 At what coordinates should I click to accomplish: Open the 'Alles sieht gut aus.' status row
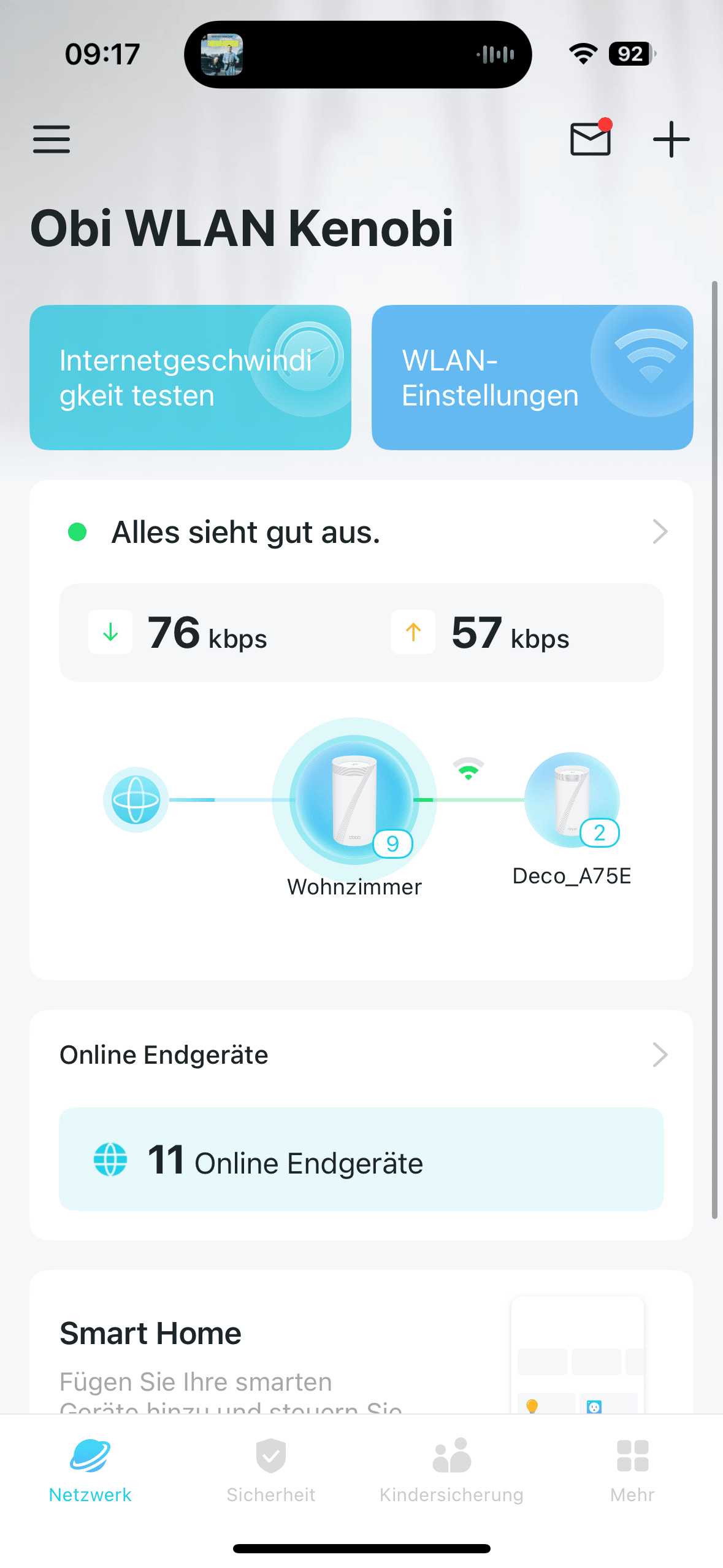[x=361, y=532]
